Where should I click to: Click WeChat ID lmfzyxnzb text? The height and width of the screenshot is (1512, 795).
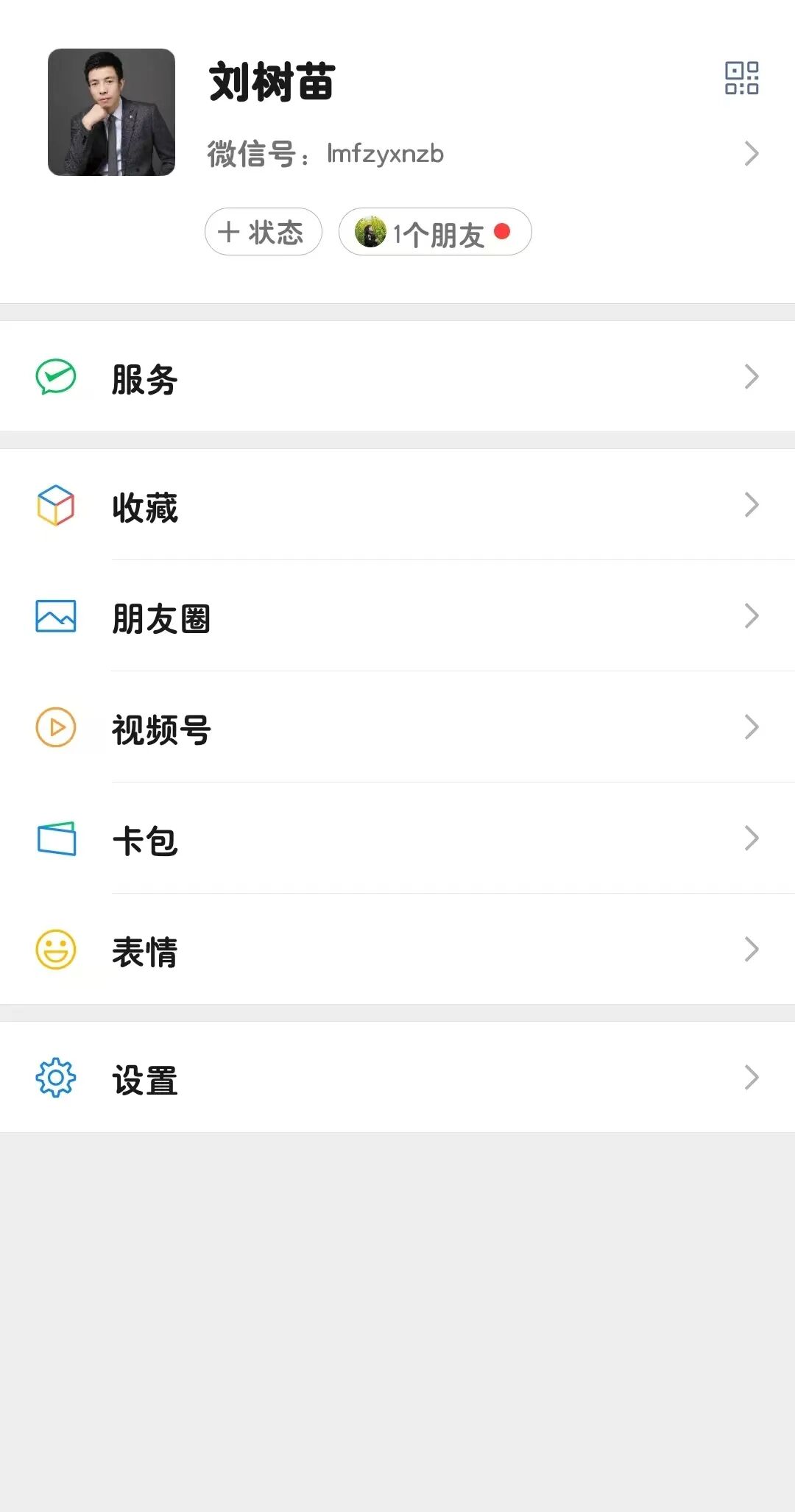point(384,153)
